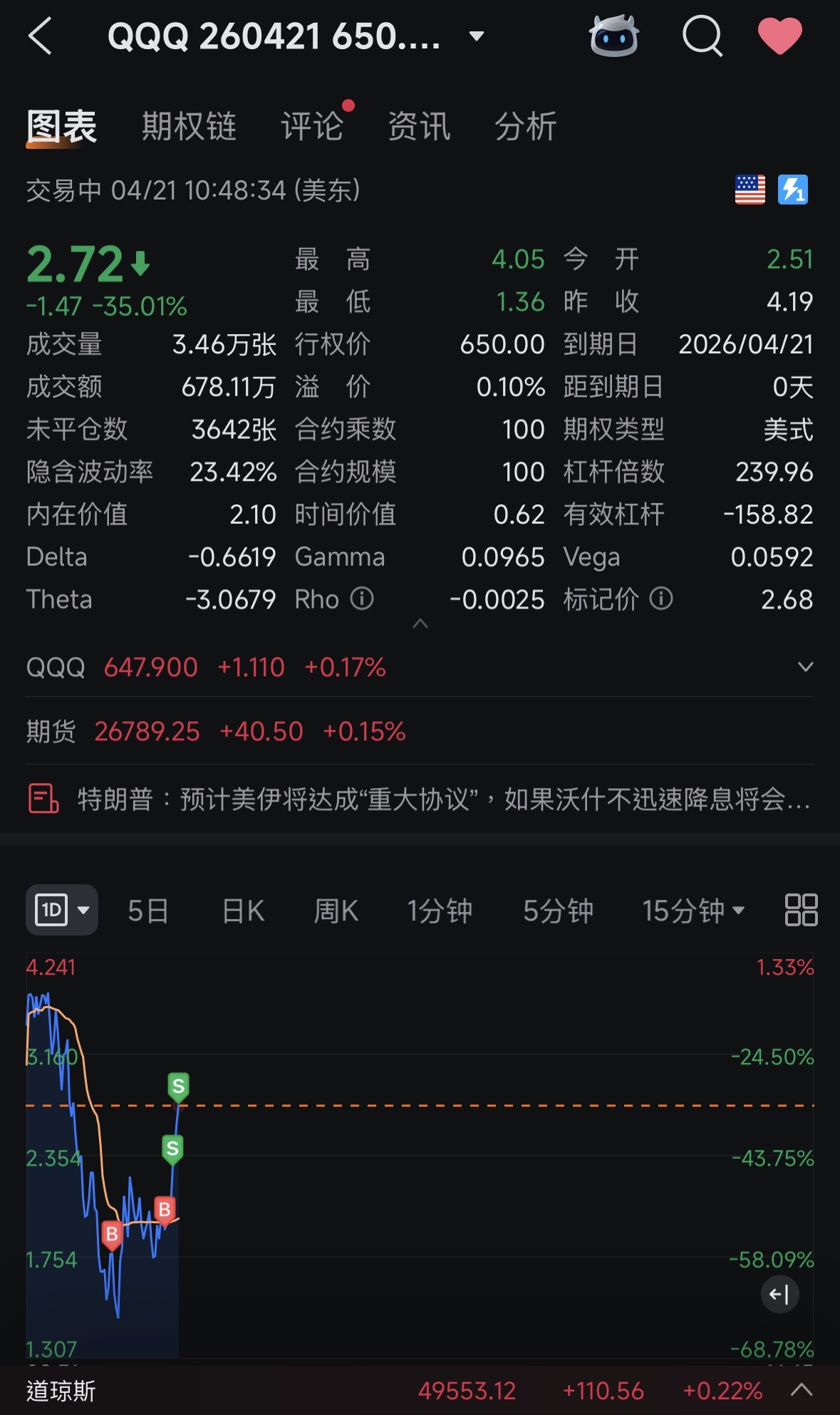This screenshot has width=840, height=1415.
Task: Switch to the 资讯 tab
Action: 419,127
